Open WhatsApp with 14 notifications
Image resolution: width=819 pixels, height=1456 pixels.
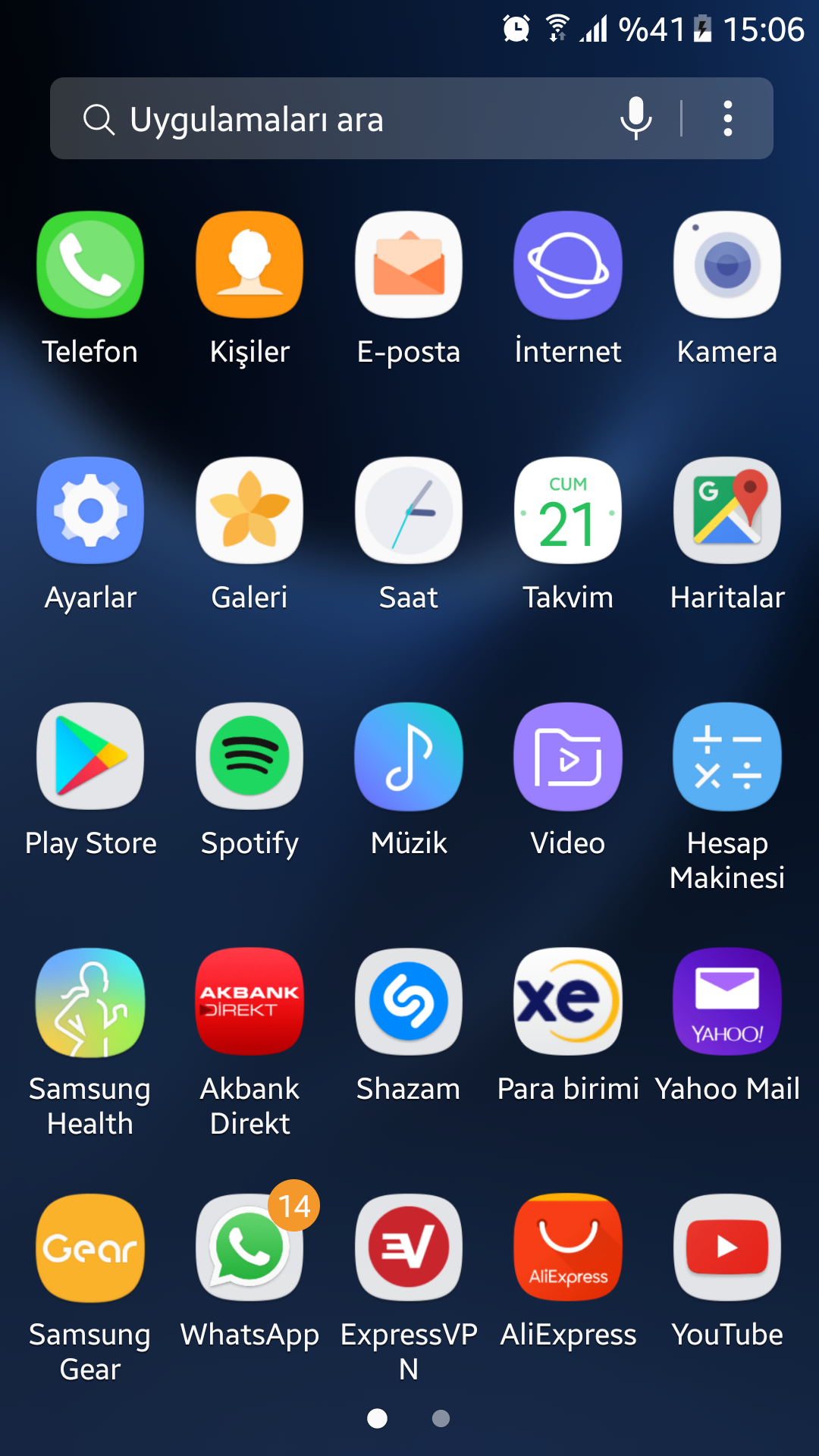pos(249,1247)
